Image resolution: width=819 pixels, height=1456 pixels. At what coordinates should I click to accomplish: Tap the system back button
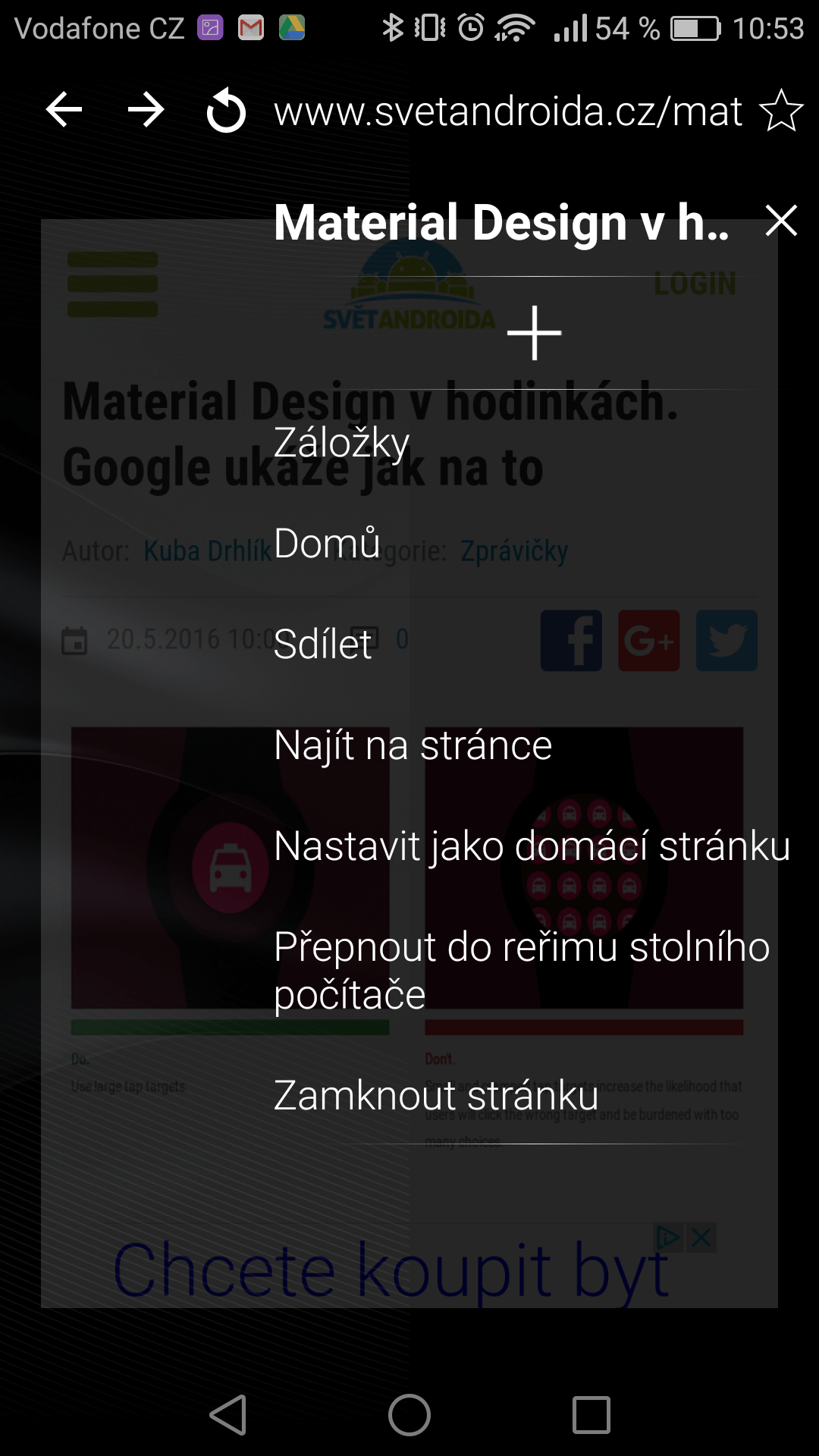227,1415
